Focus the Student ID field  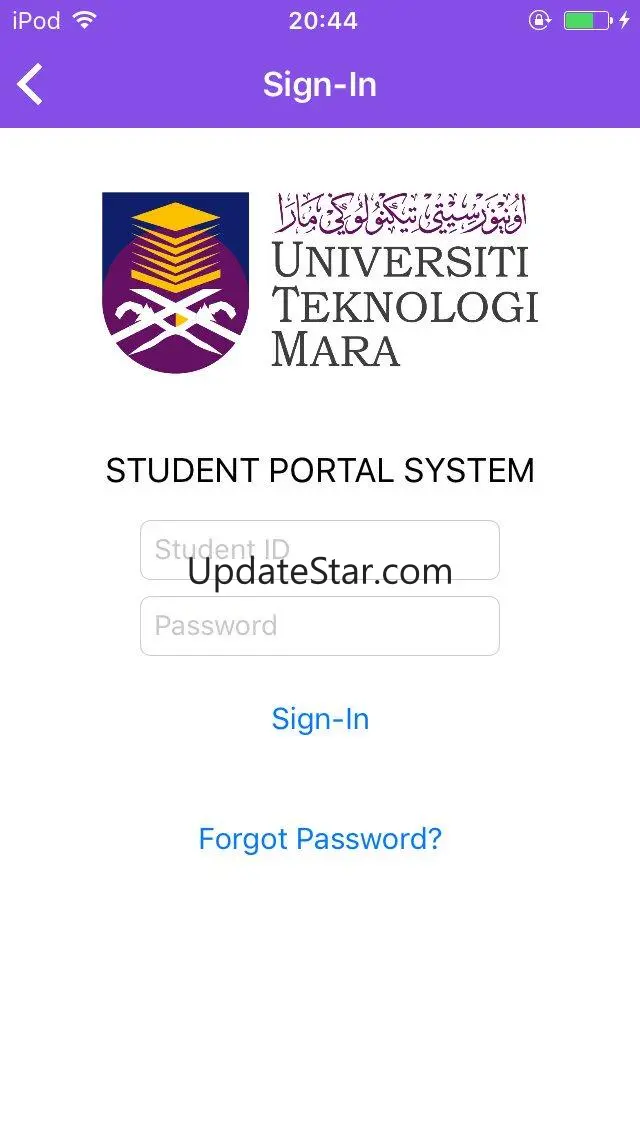click(x=320, y=550)
